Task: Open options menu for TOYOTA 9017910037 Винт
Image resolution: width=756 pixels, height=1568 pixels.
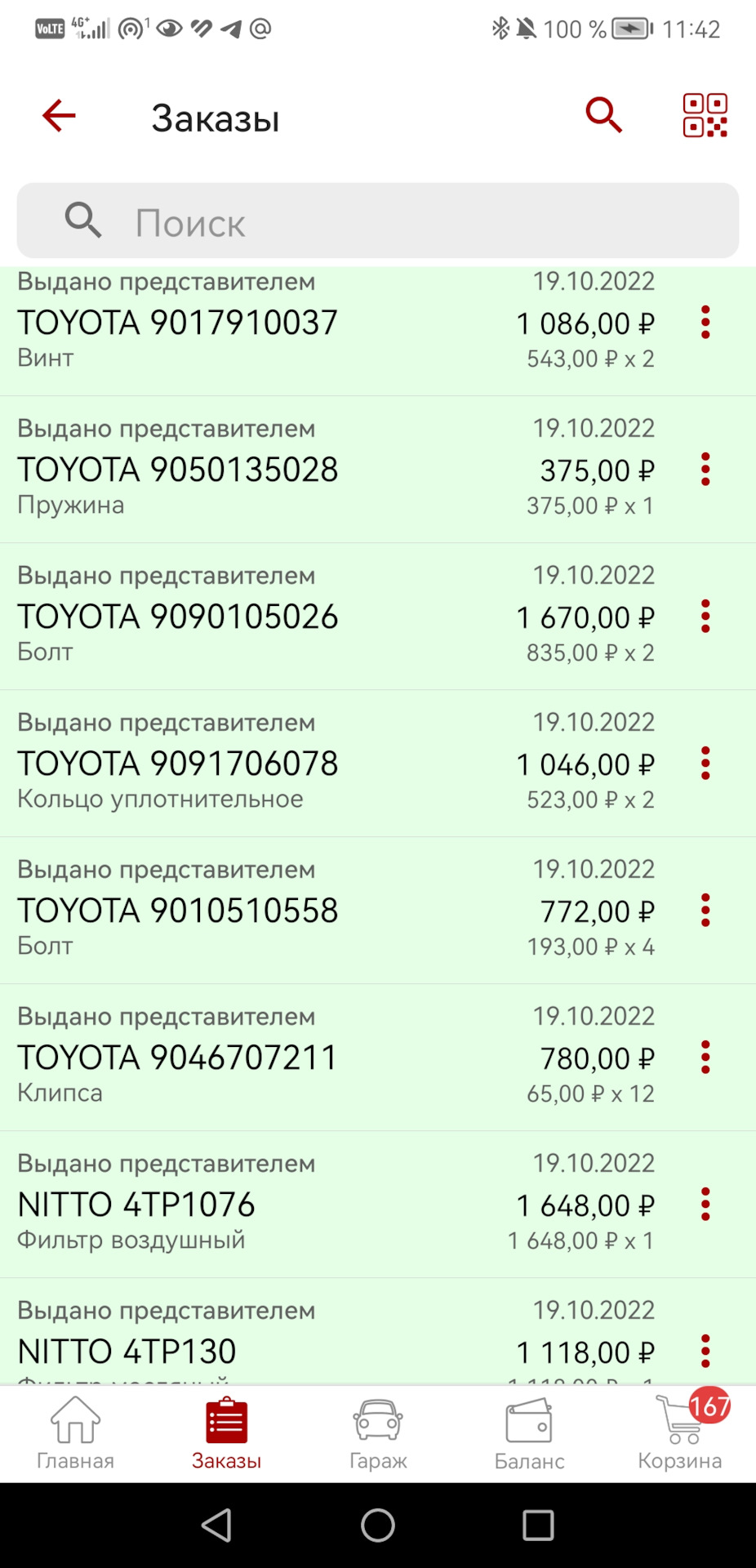Action: (705, 323)
